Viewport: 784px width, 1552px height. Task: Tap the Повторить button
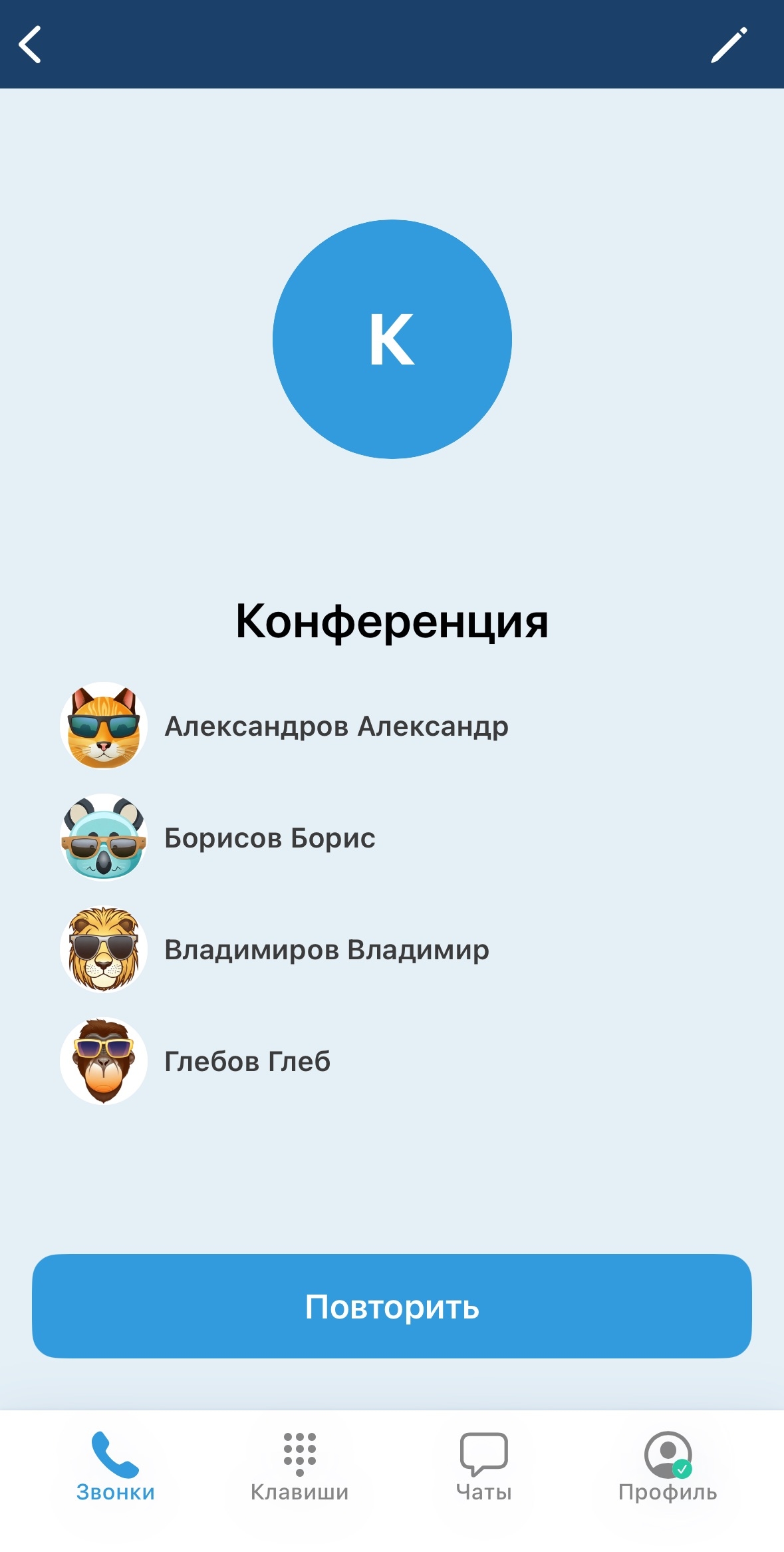pyautogui.click(x=392, y=1306)
